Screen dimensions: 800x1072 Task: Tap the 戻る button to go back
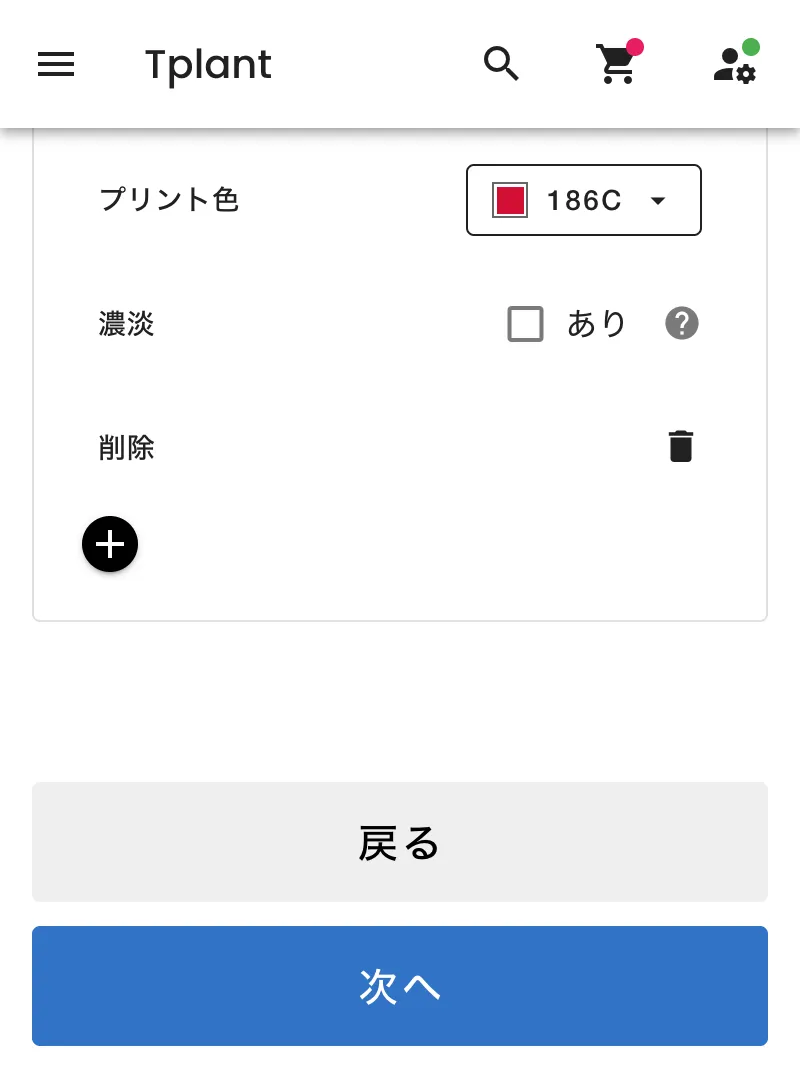click(400, 842)
